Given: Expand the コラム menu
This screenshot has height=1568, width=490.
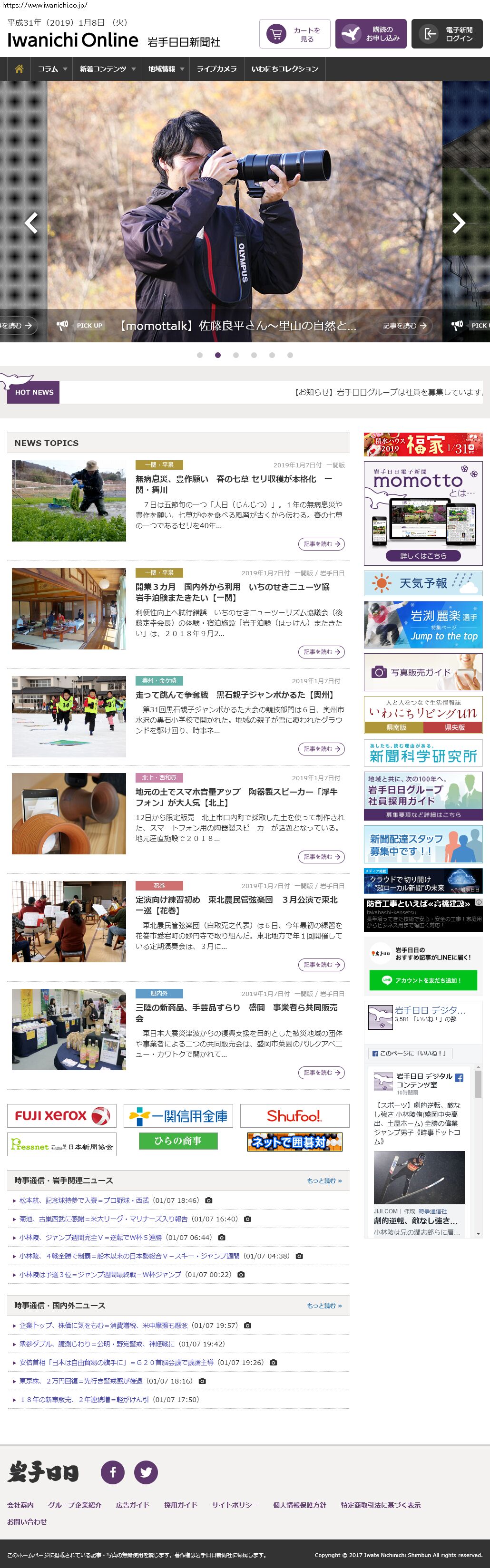Looking at the screenshot, I should (51, 69).
